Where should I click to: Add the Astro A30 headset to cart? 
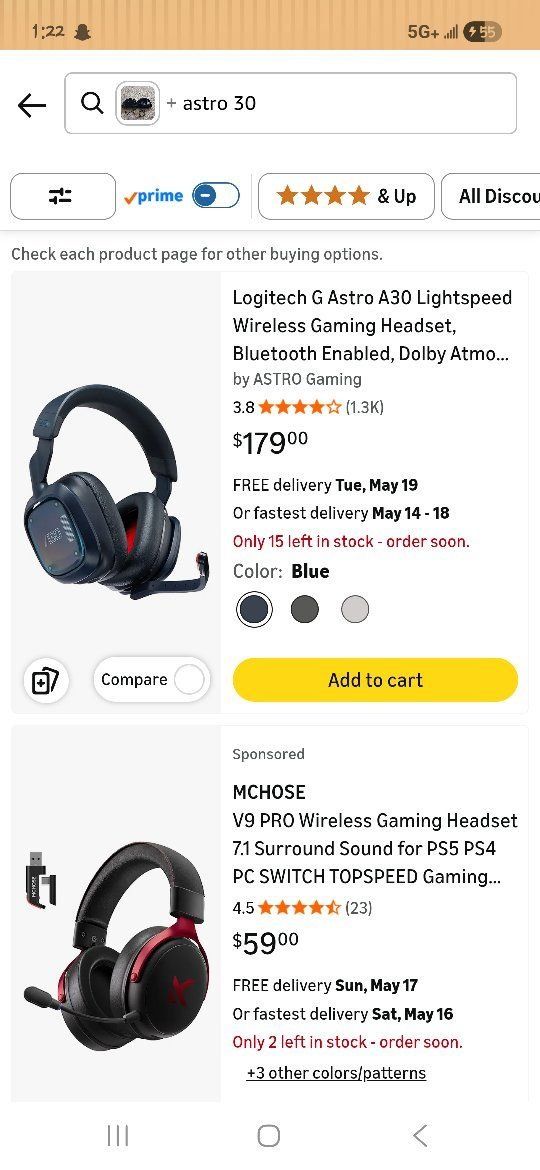pyautogui.click(x=375, y=680)
